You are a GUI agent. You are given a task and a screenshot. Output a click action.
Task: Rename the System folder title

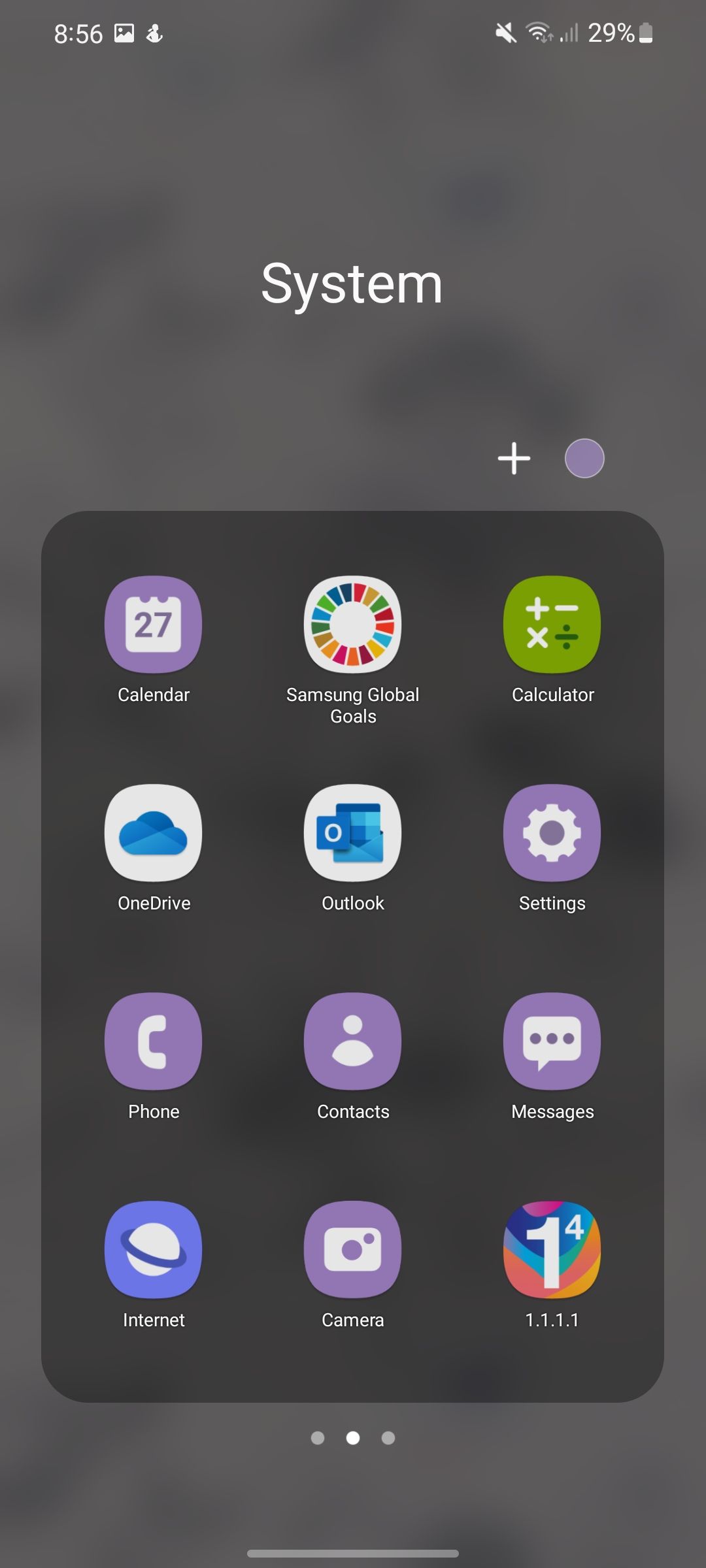[x=352, y=284]
